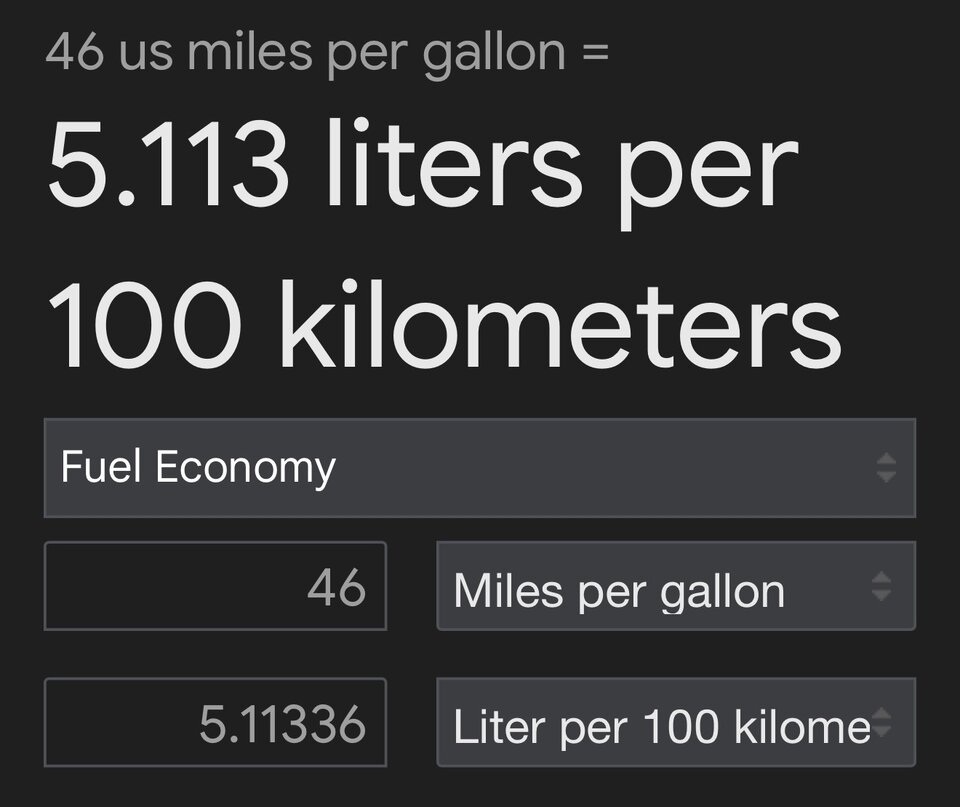Viewport: 960px width, 807px height.
Task: Open the Fuel Economy category dropdown
Action: click(x=479, y=467)
